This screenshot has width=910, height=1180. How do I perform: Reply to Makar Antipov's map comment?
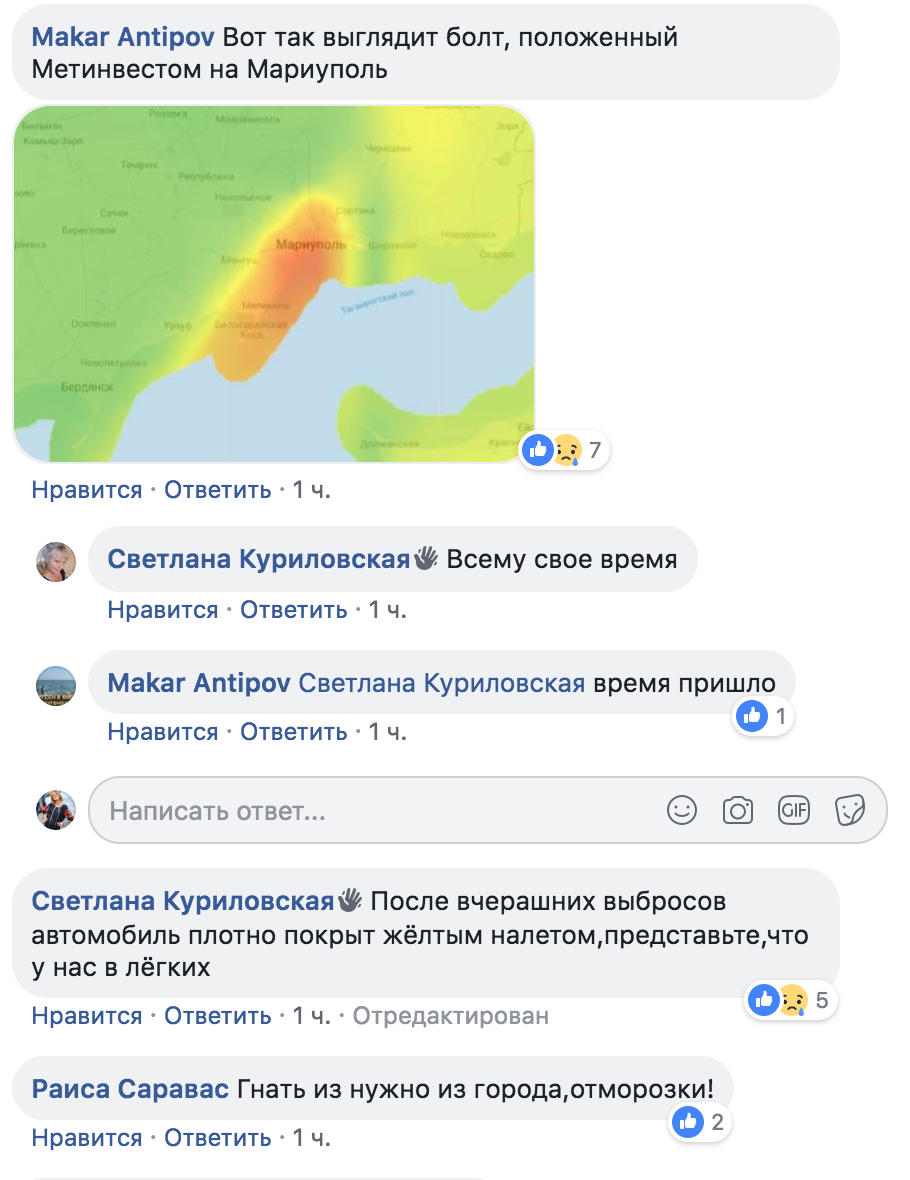click(x=217, y=490)
